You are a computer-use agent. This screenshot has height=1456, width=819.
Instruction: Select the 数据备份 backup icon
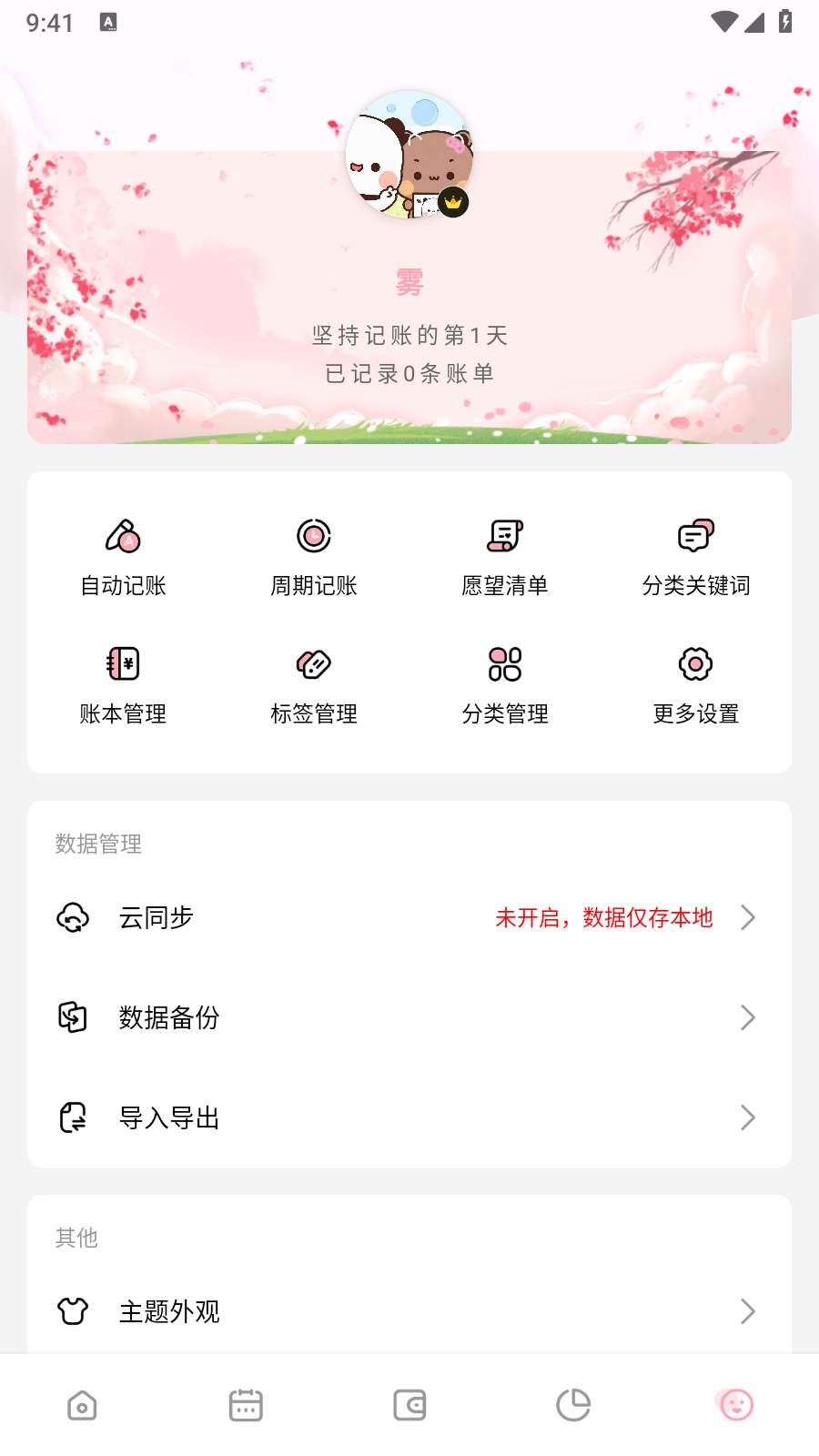73,1017
